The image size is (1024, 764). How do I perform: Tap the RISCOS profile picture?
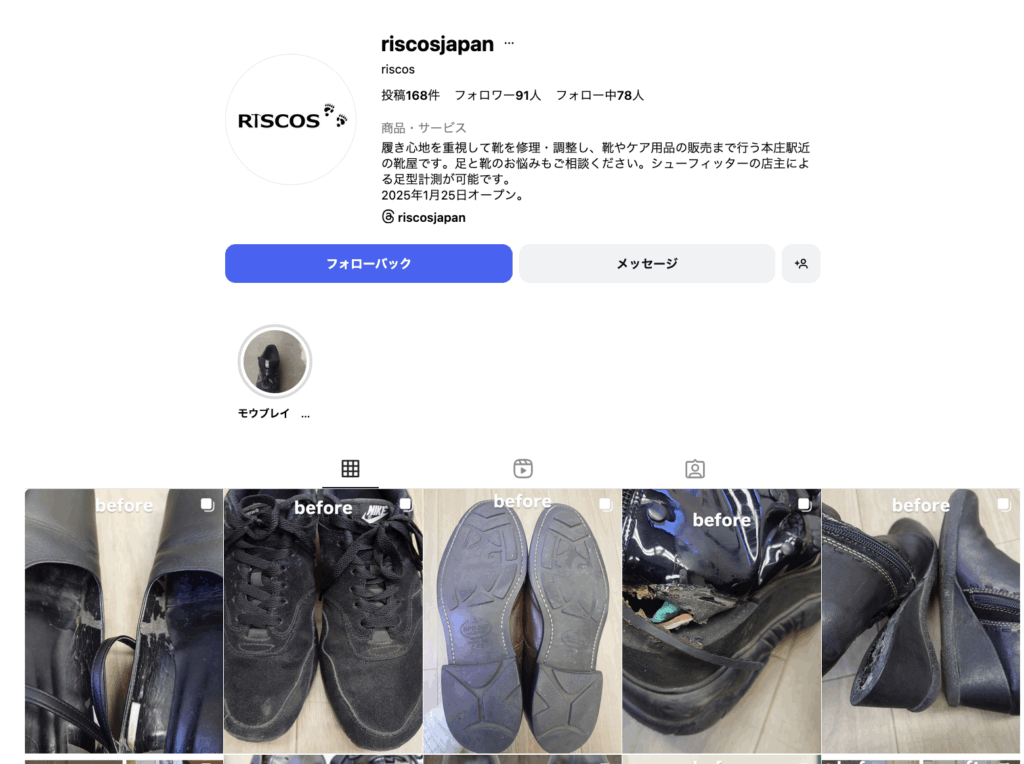tap(291, 120)
